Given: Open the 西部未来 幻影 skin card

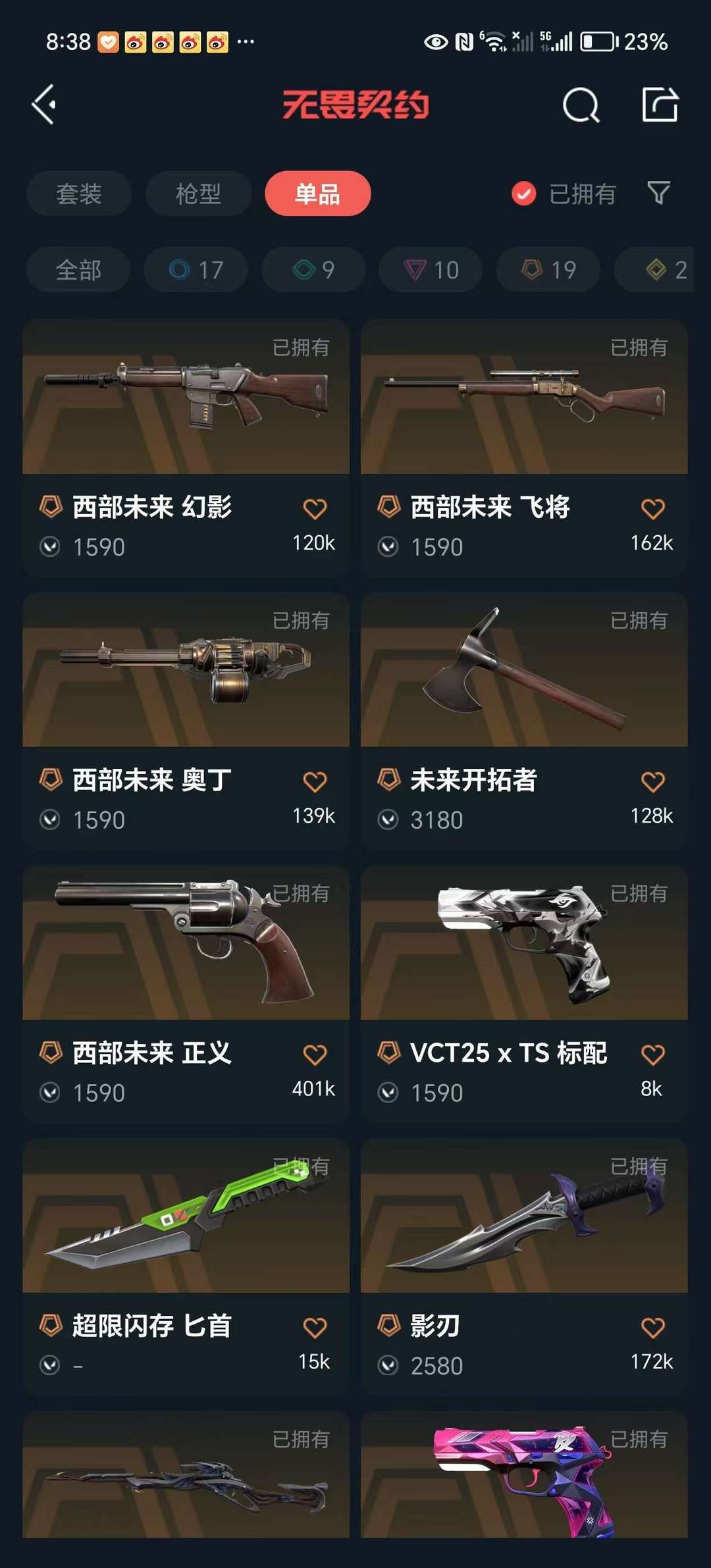Looking at the screenshot, I should click(186, 448).
